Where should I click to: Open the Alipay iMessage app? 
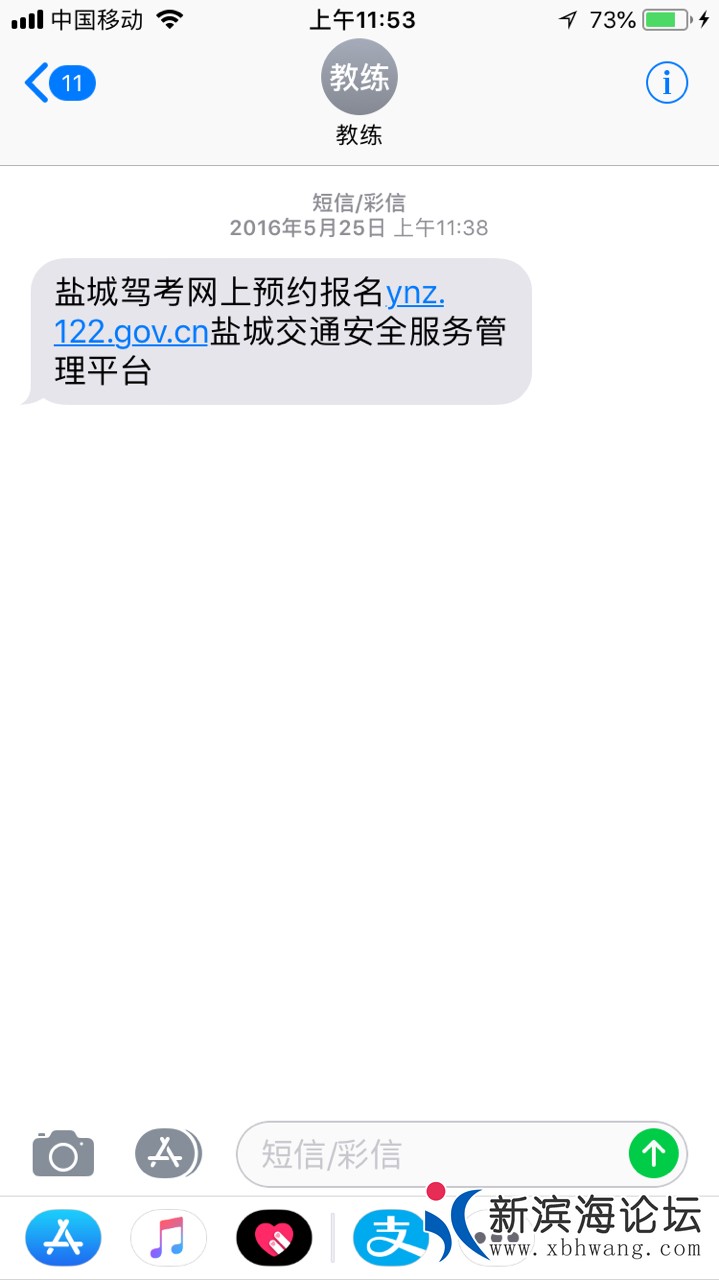(385, 1238)
